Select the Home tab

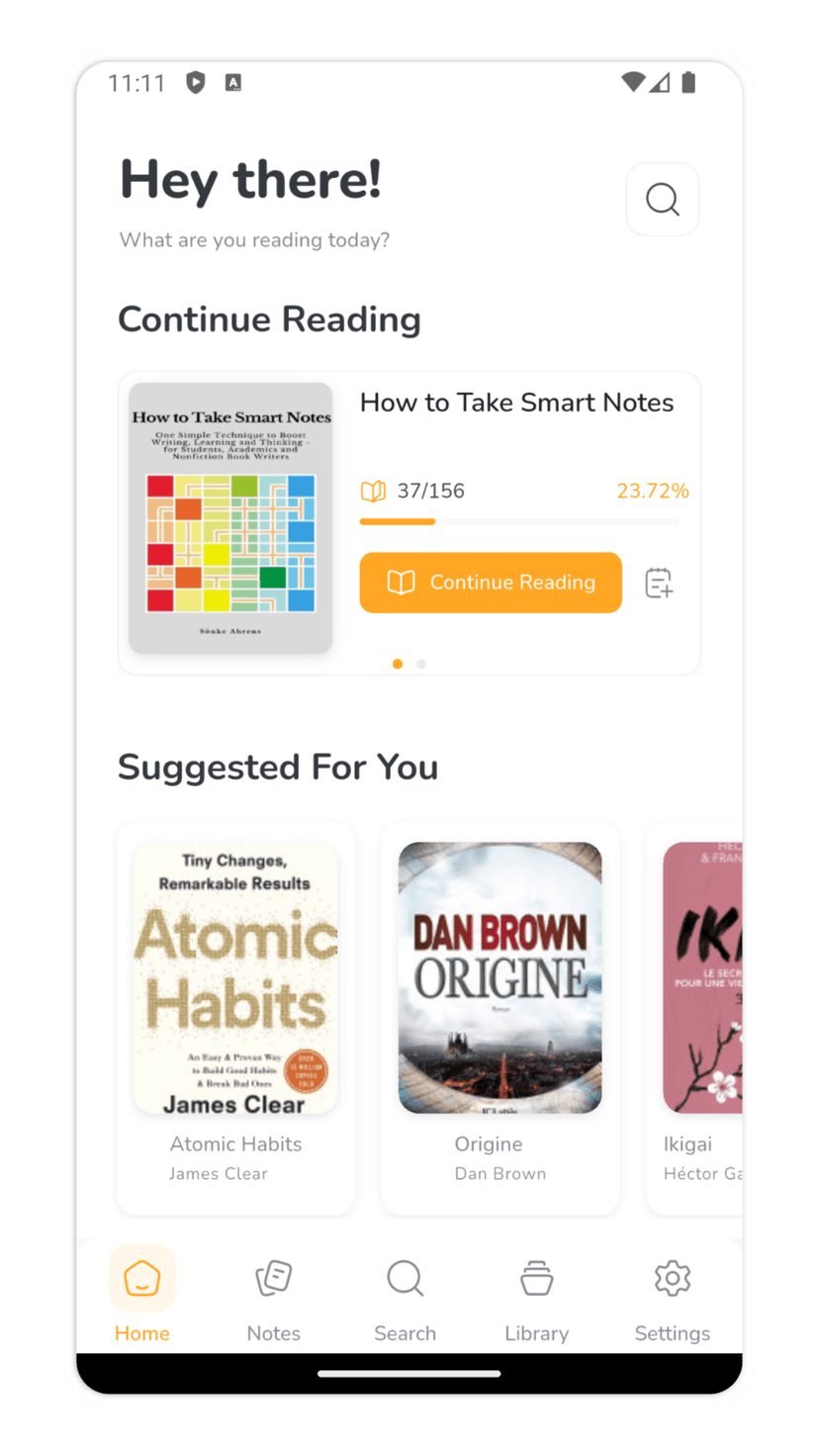coord(142,1297)
